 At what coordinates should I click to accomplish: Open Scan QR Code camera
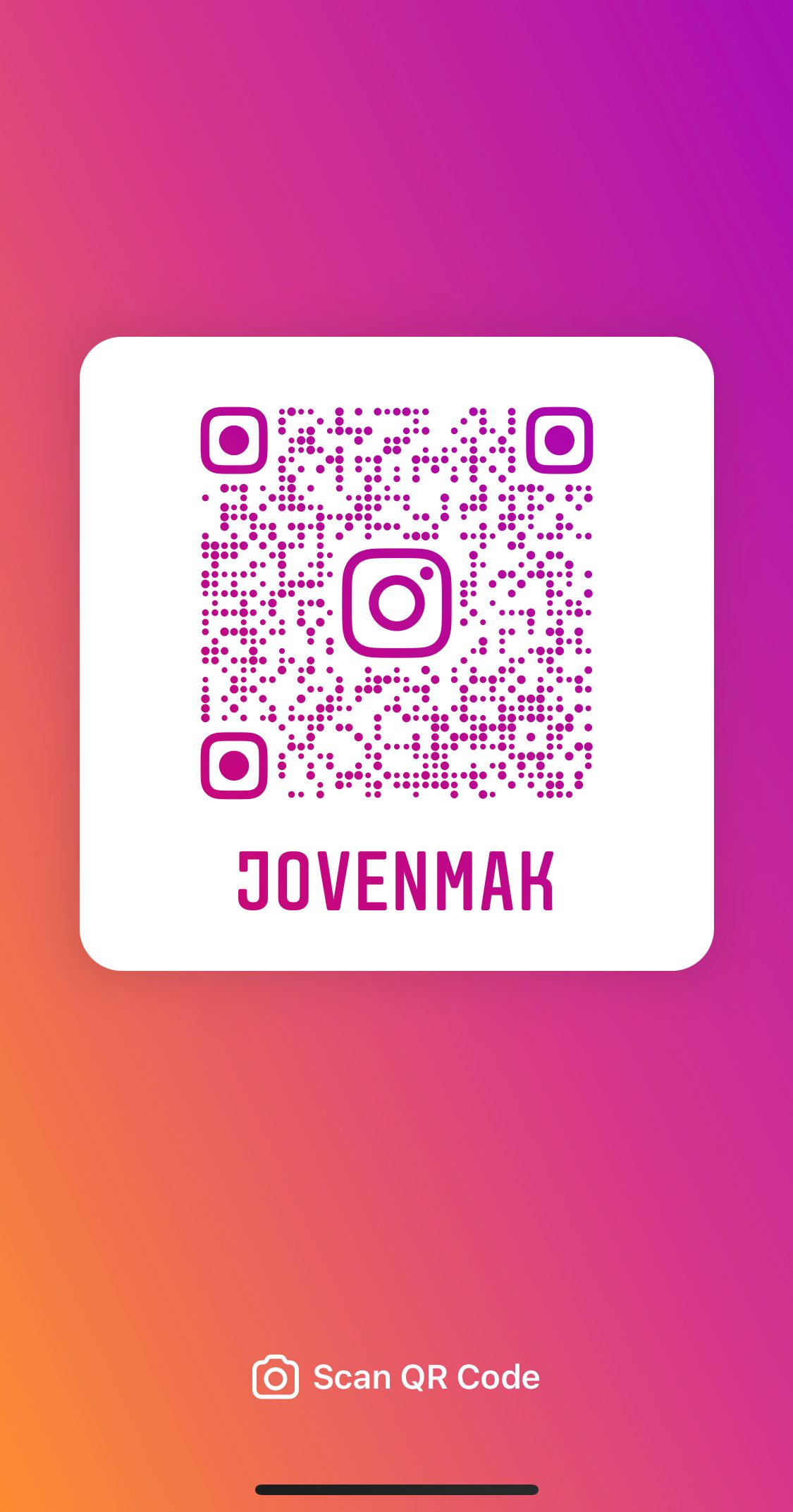tap(396, 1377)
